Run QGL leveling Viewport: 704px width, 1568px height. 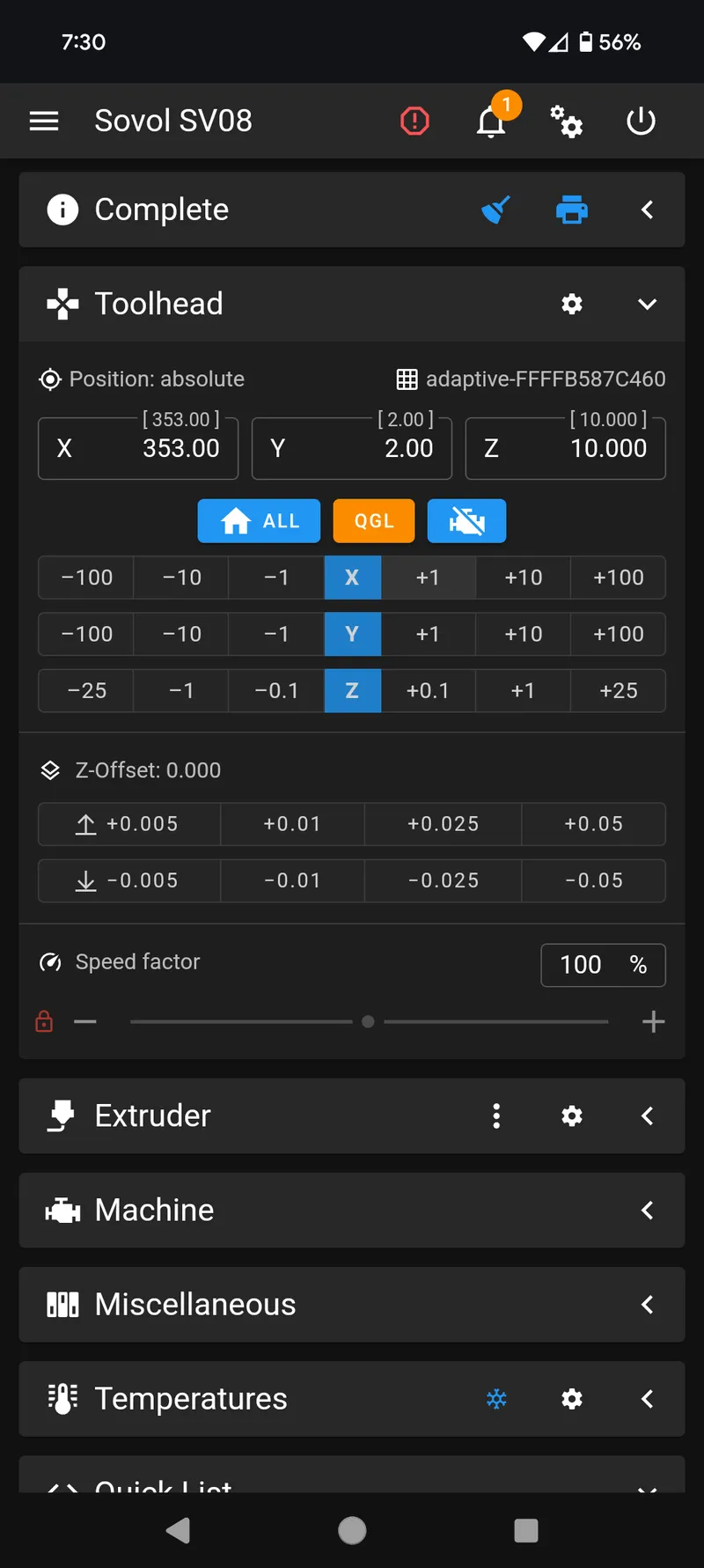click(x=374, y=521)
